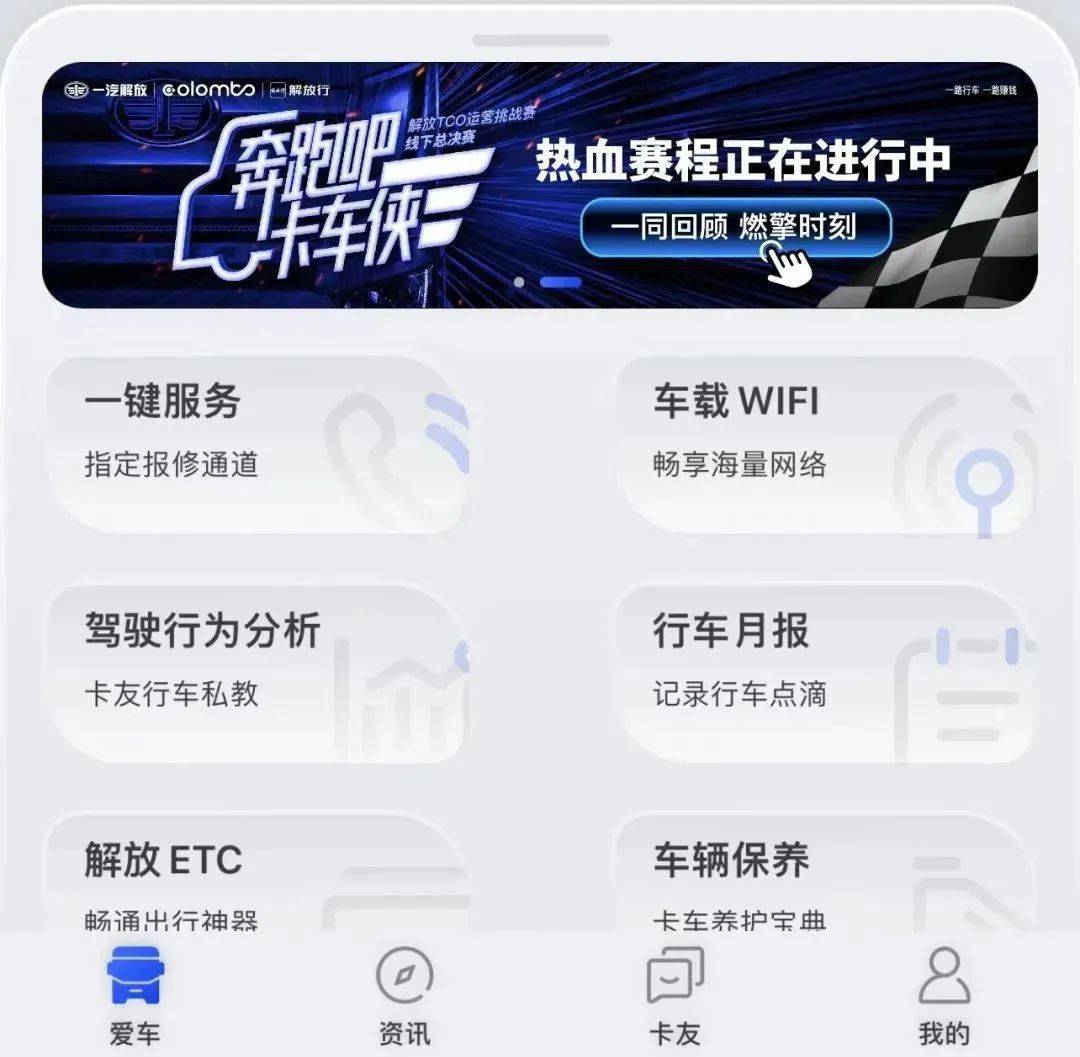Open the 一键服务 card
Viewport: 1080px width, 1057px height.
click(x=258, y=443)
